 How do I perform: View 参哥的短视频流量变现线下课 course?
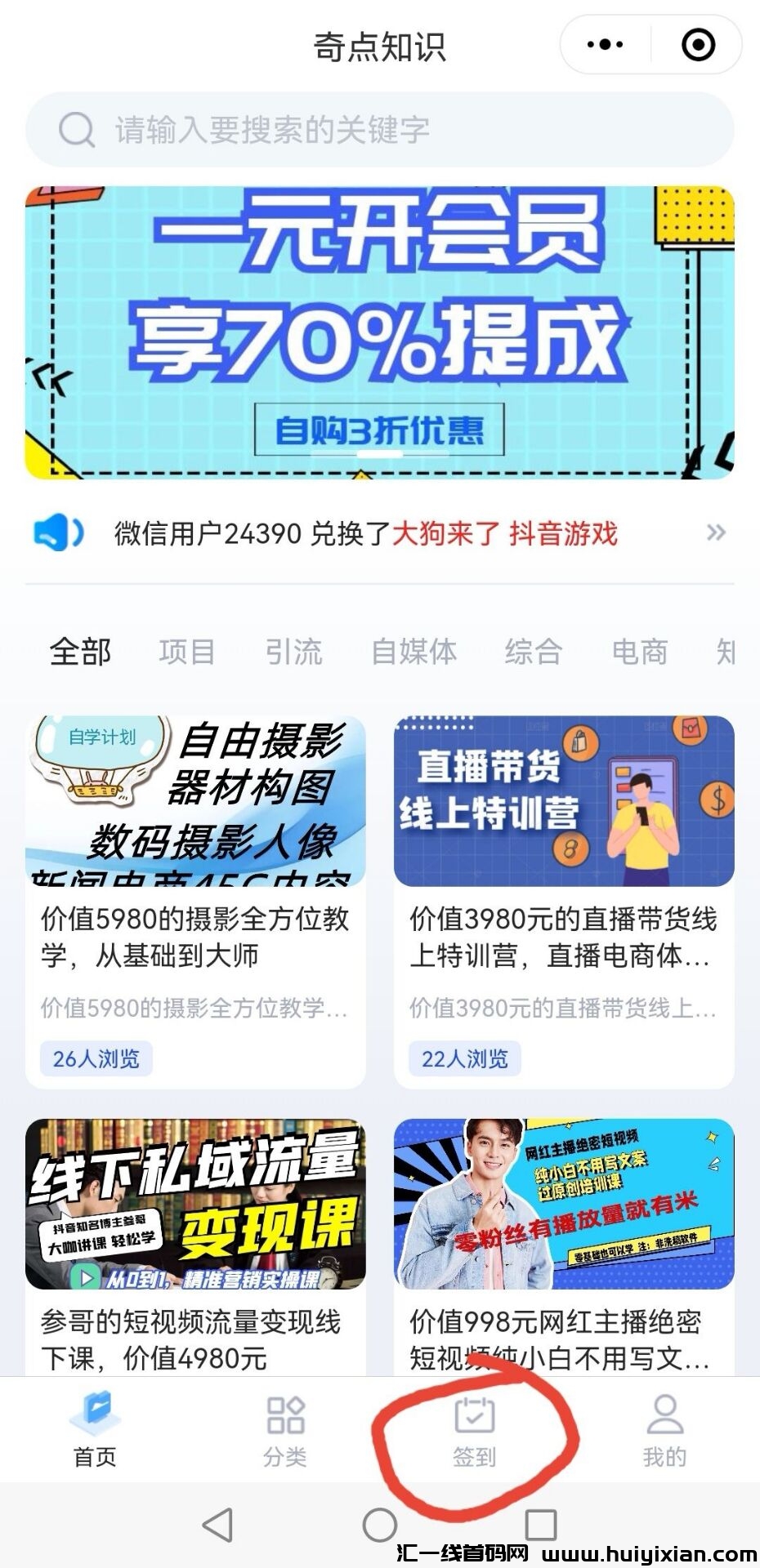(x=195, y=1245)
